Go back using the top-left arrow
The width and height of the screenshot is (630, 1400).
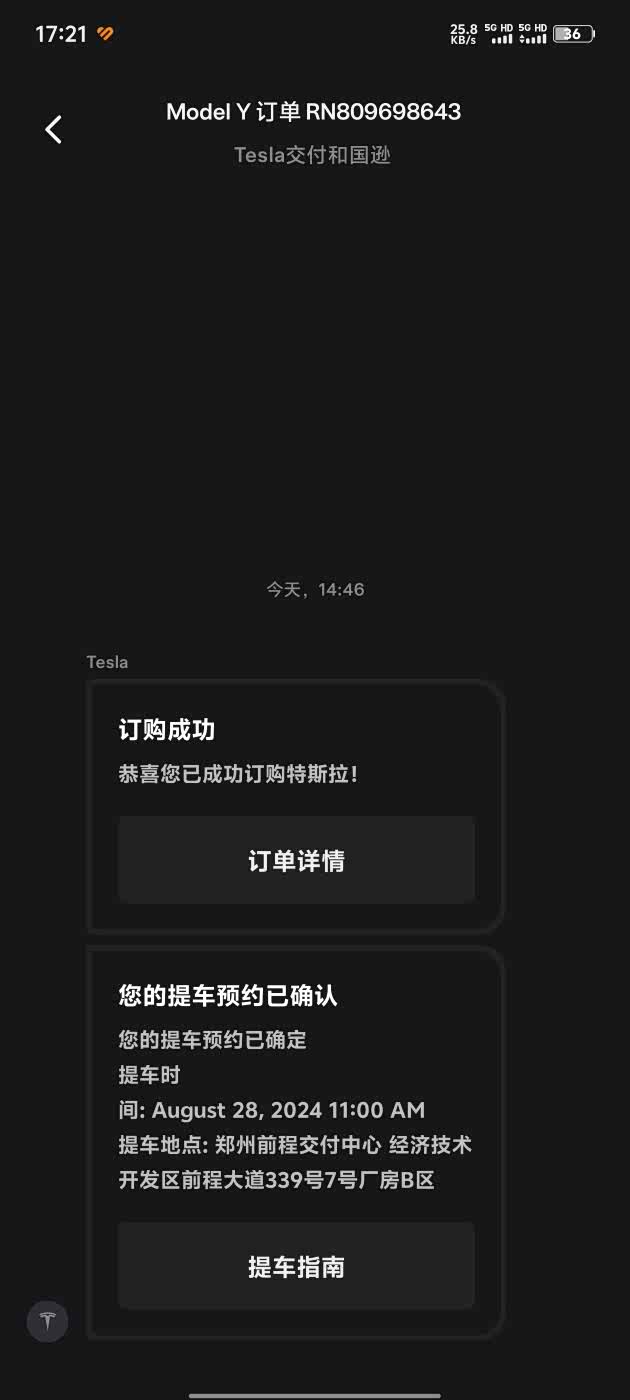point(54,129)
